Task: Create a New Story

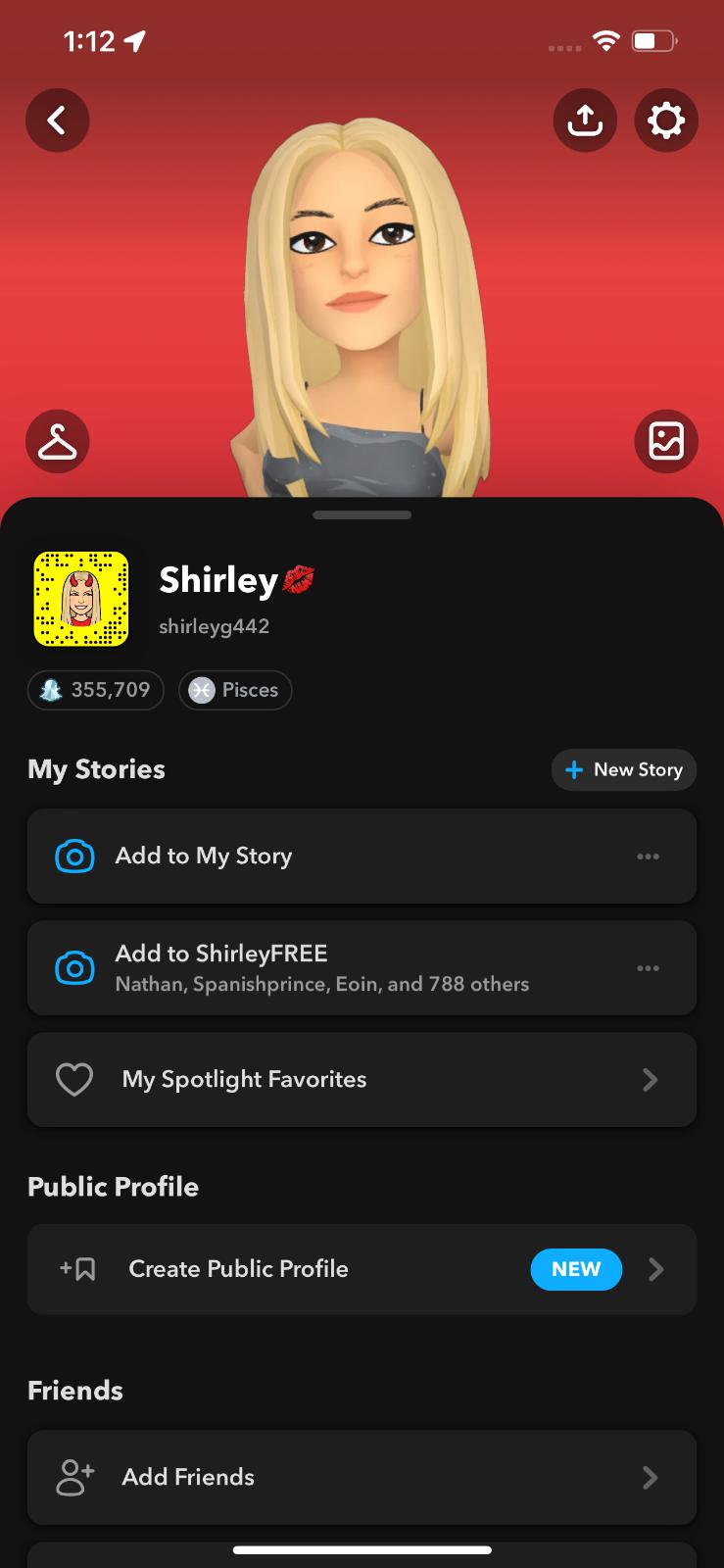Action: [624, 769]
